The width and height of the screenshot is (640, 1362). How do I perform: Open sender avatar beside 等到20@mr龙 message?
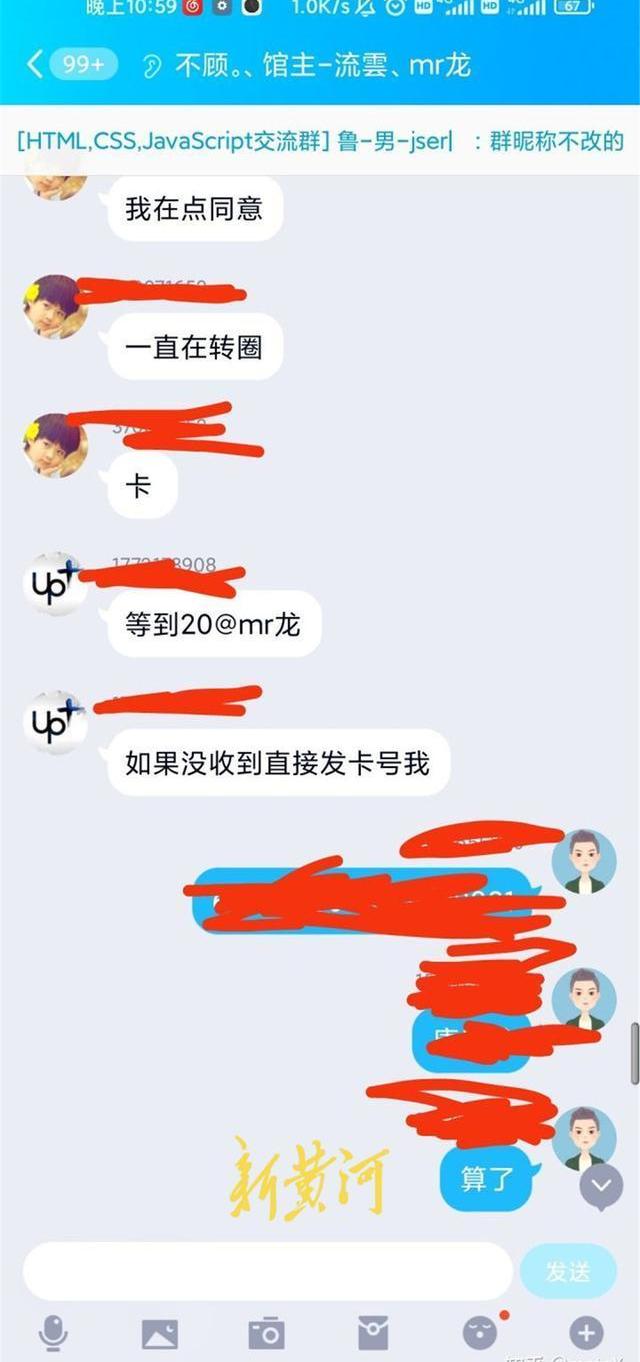click(55, 584)
